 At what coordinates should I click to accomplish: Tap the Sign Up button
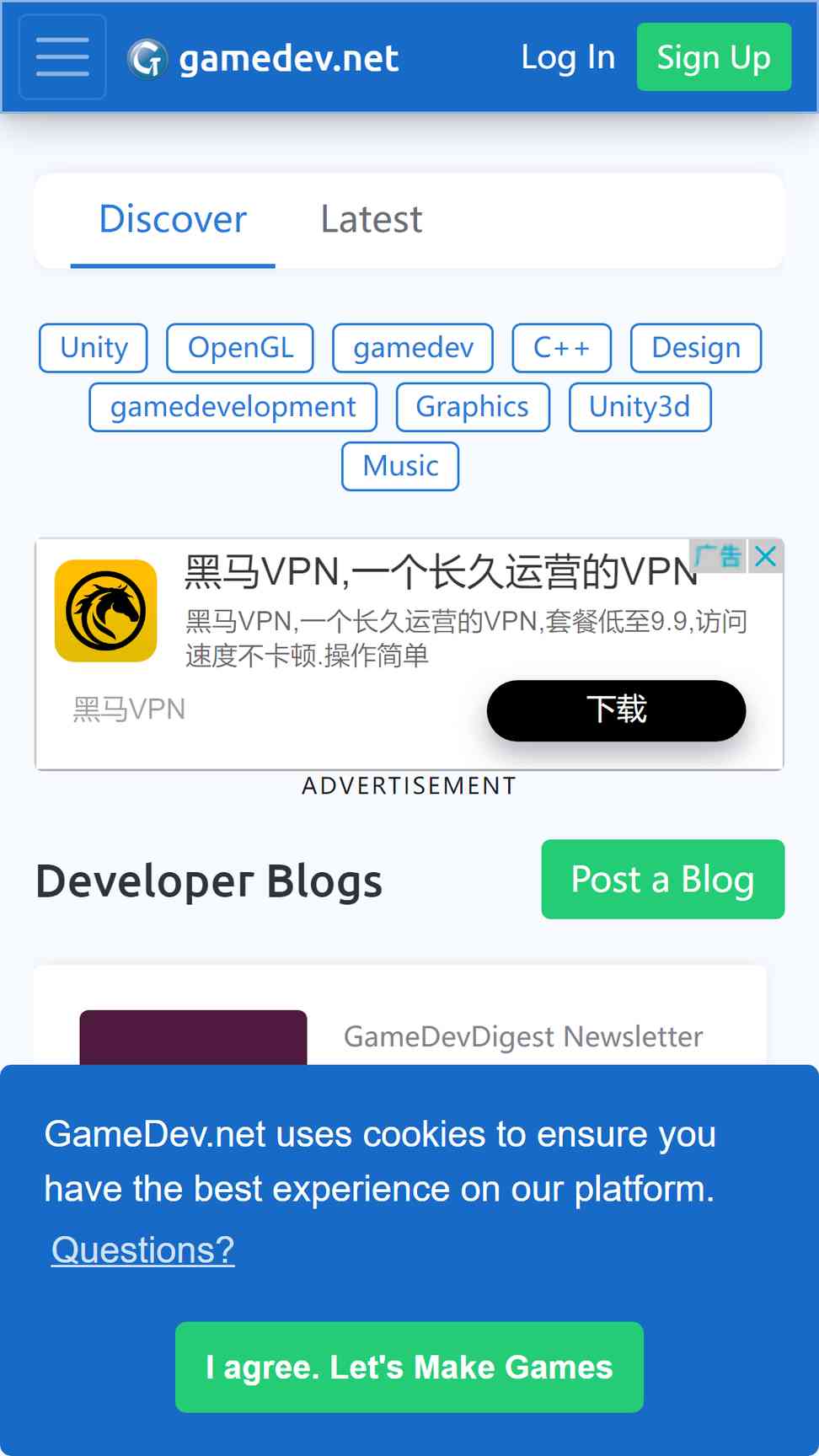tap(714, 57)
